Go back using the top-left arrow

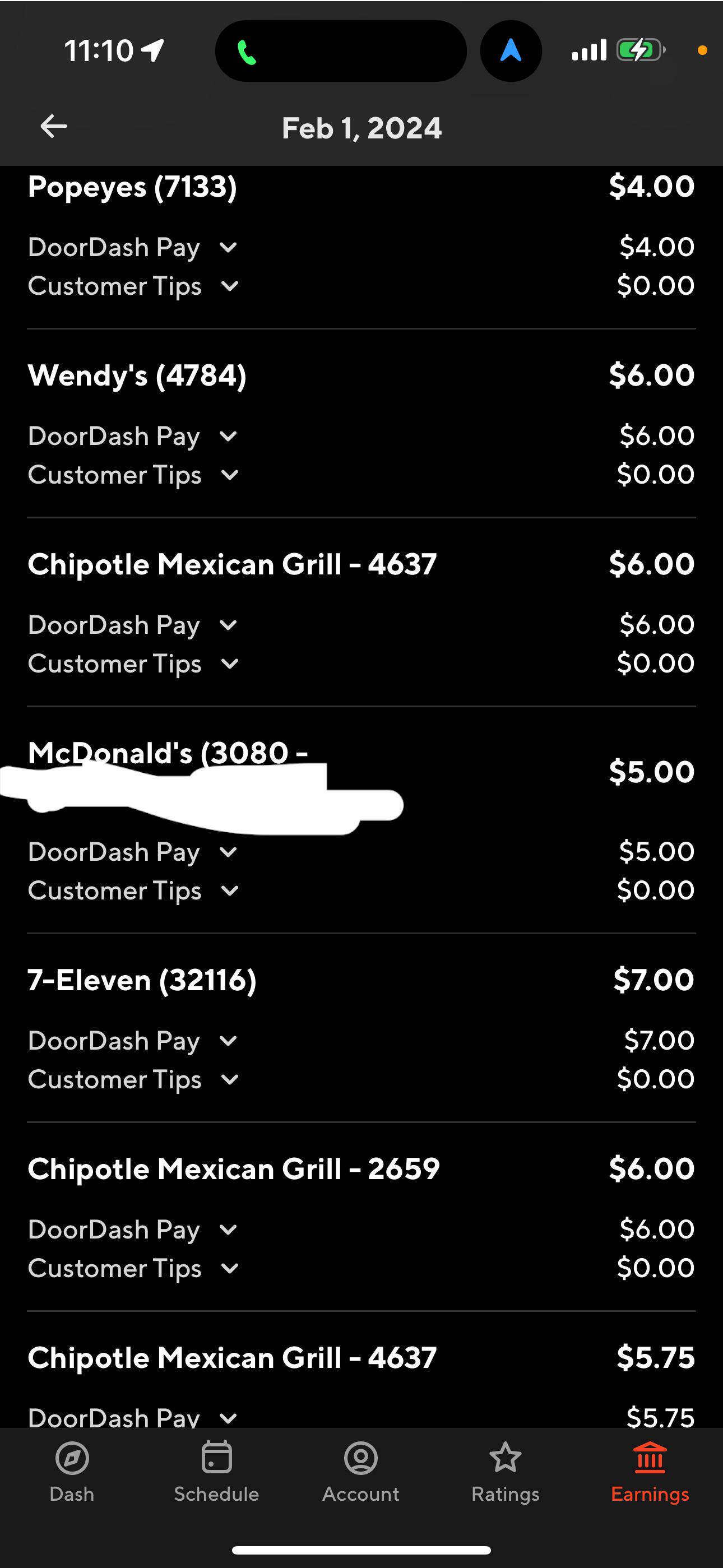[54, 127]
